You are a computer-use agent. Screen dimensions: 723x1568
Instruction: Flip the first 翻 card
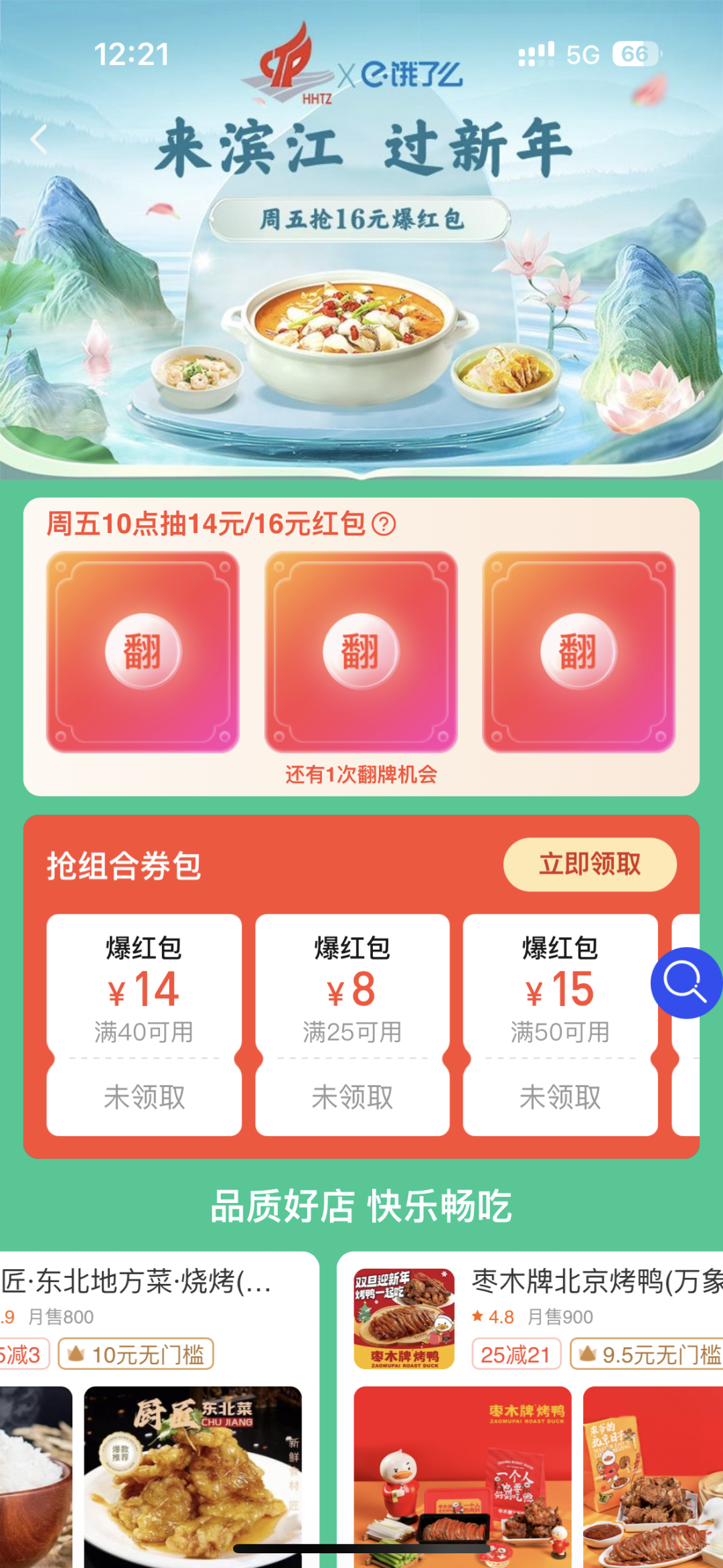143,651
